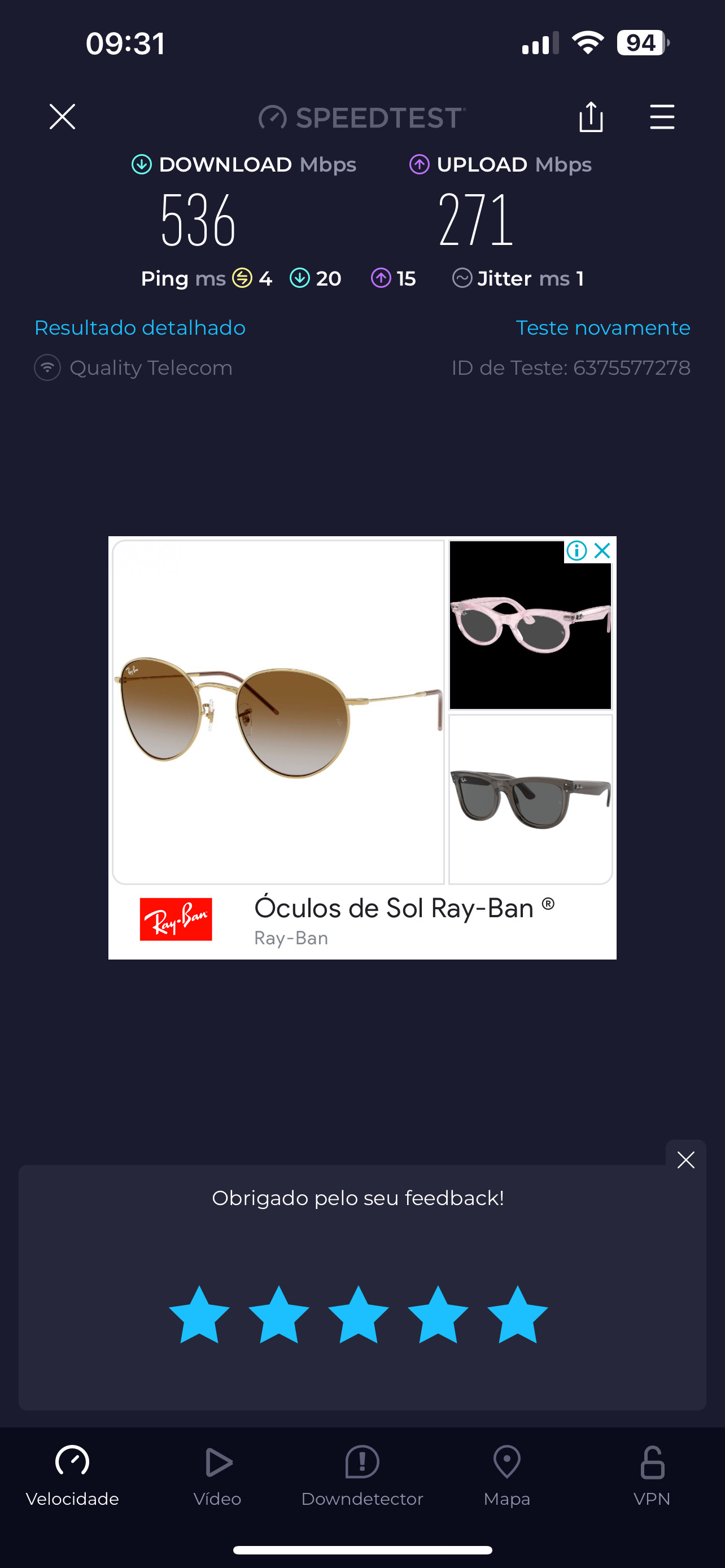Open the ad info icon

(576, 550)
